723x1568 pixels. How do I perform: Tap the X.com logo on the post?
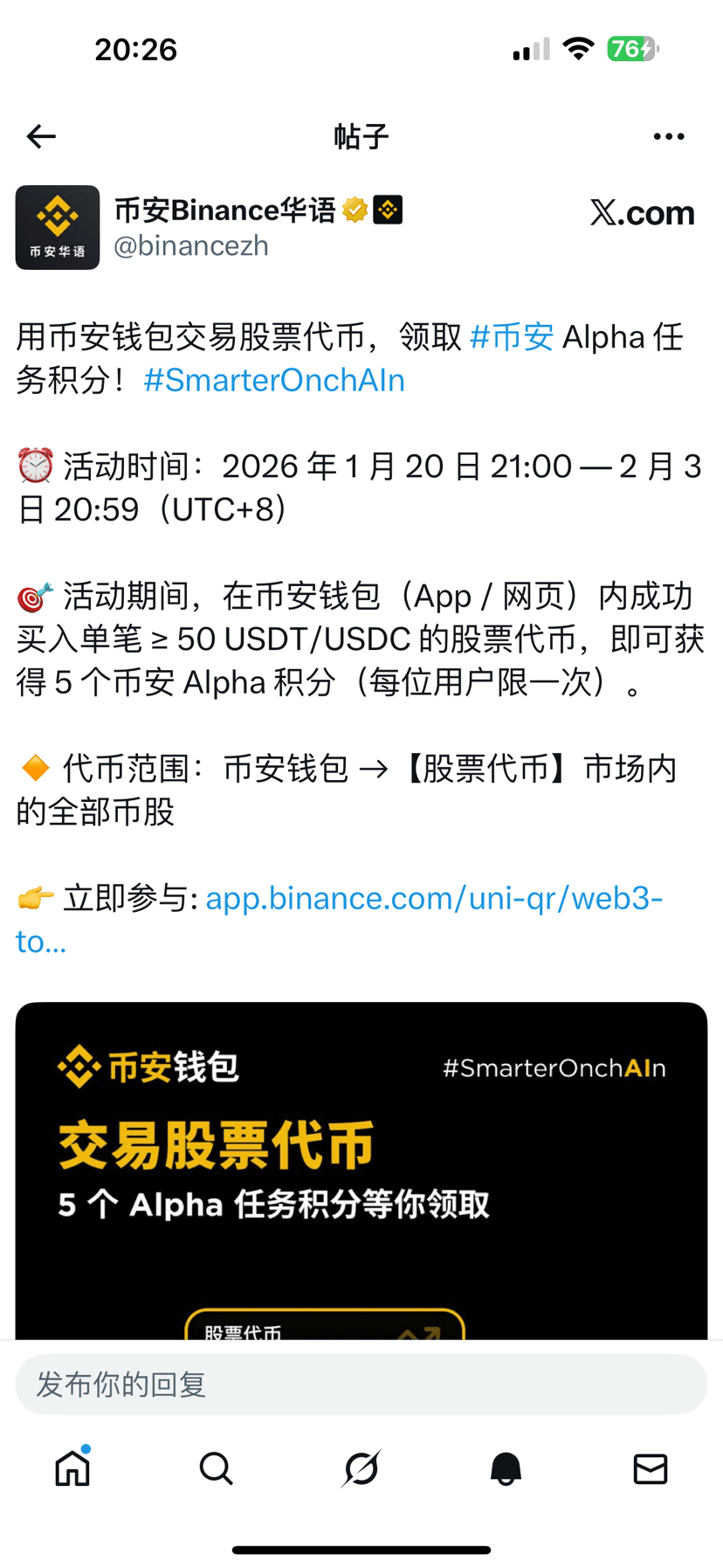tap(642, 212)
